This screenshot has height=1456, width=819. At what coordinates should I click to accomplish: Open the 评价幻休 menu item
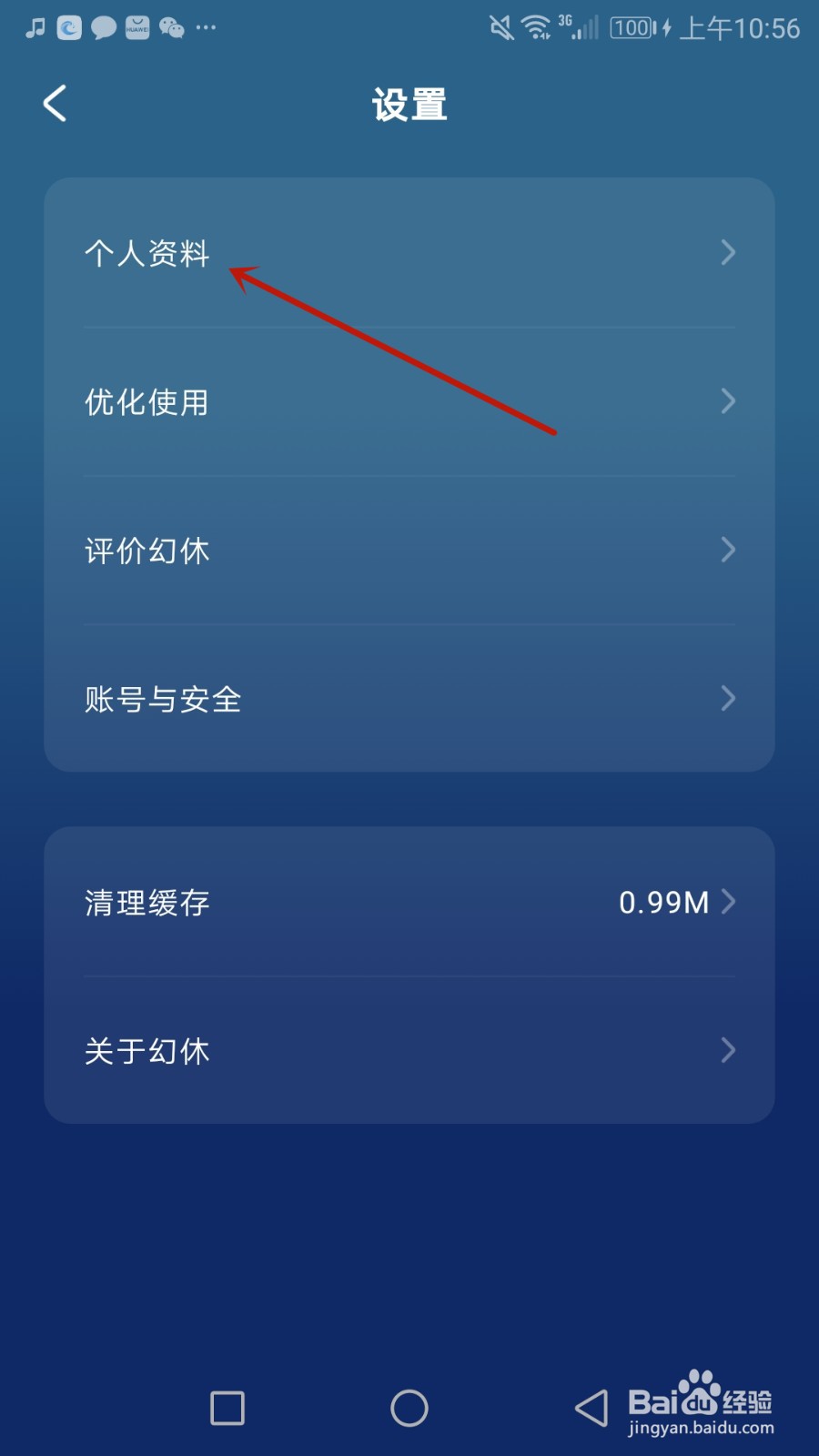click(147, 551)
